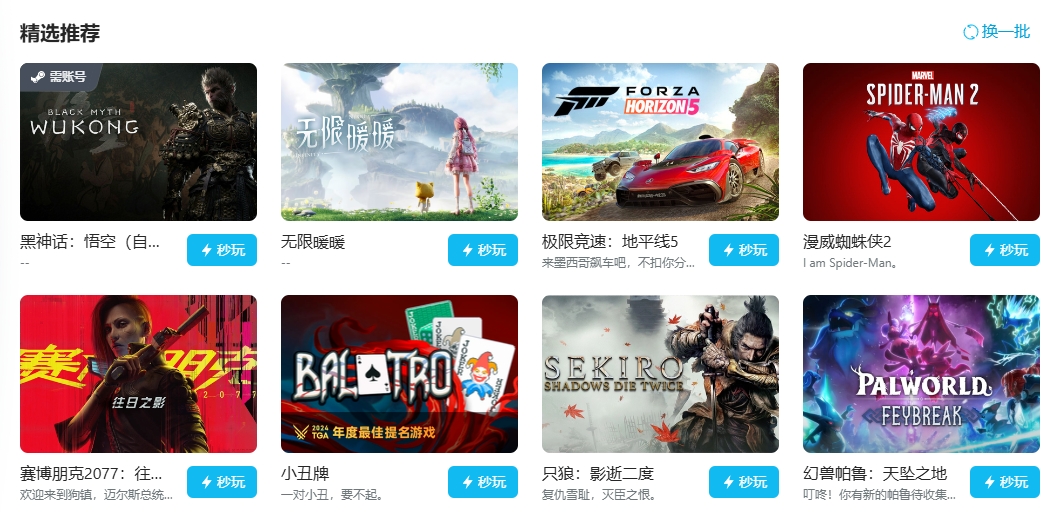This screenshot has height=532, width=1056.
Task: Refresh recommendations with 换一批
Action: 996,32
